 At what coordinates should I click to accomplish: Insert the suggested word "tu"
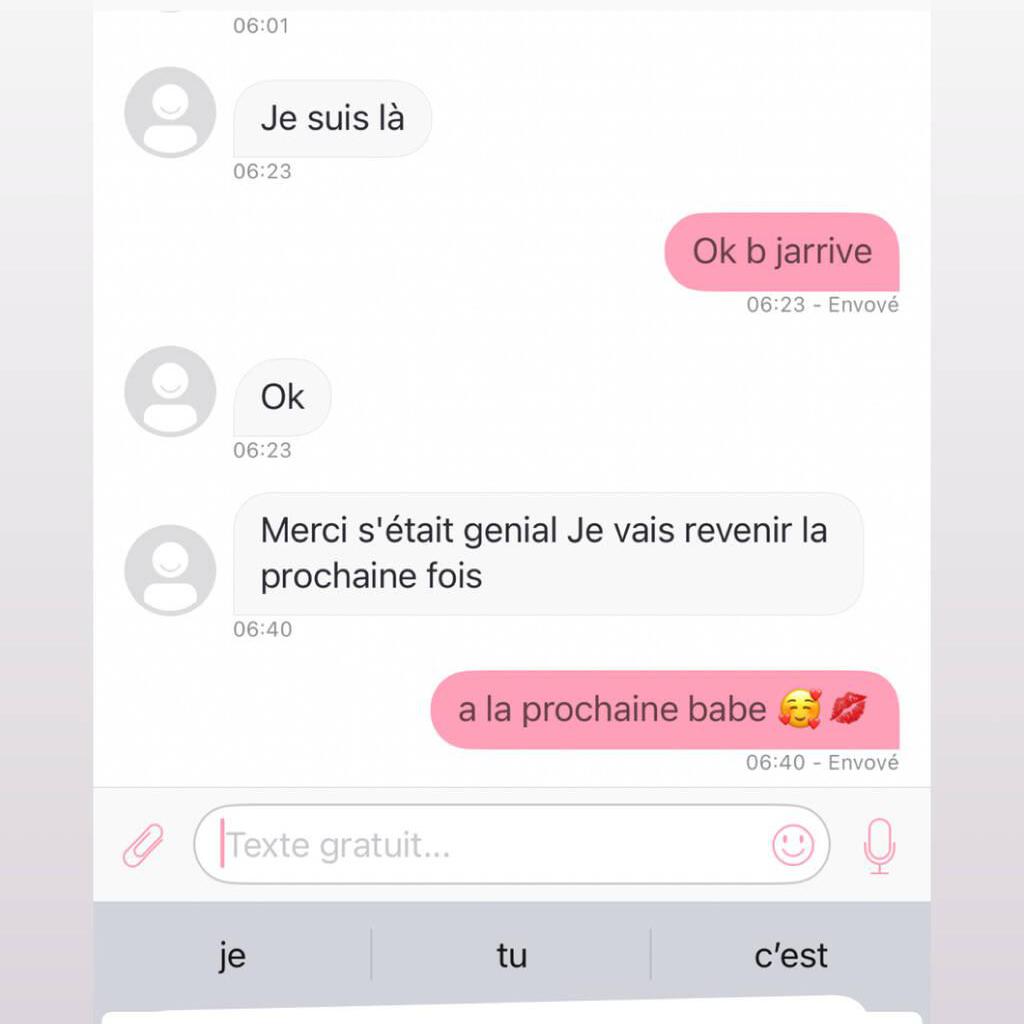point(511,956)
